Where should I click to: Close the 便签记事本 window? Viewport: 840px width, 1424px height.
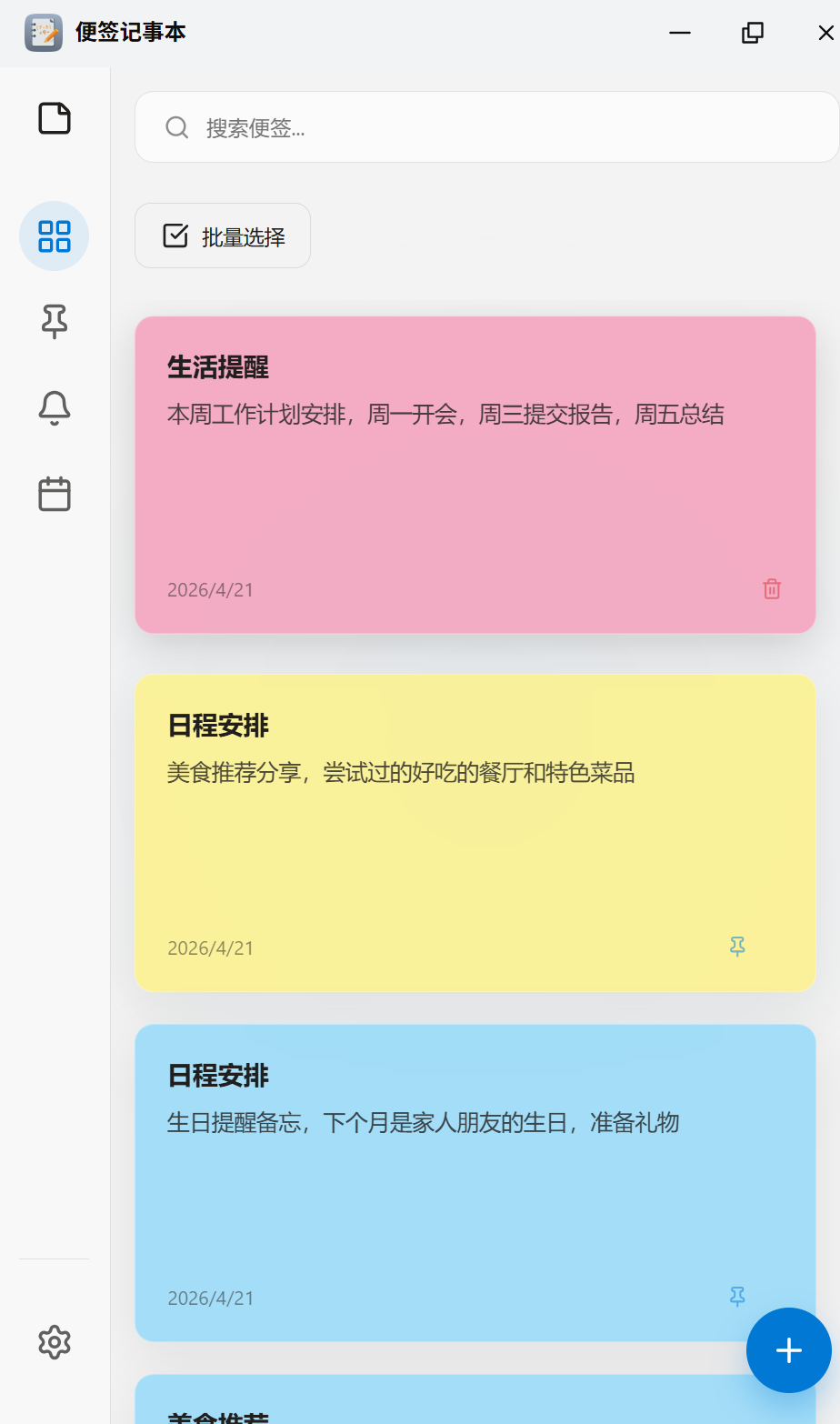tap(825, 33)
